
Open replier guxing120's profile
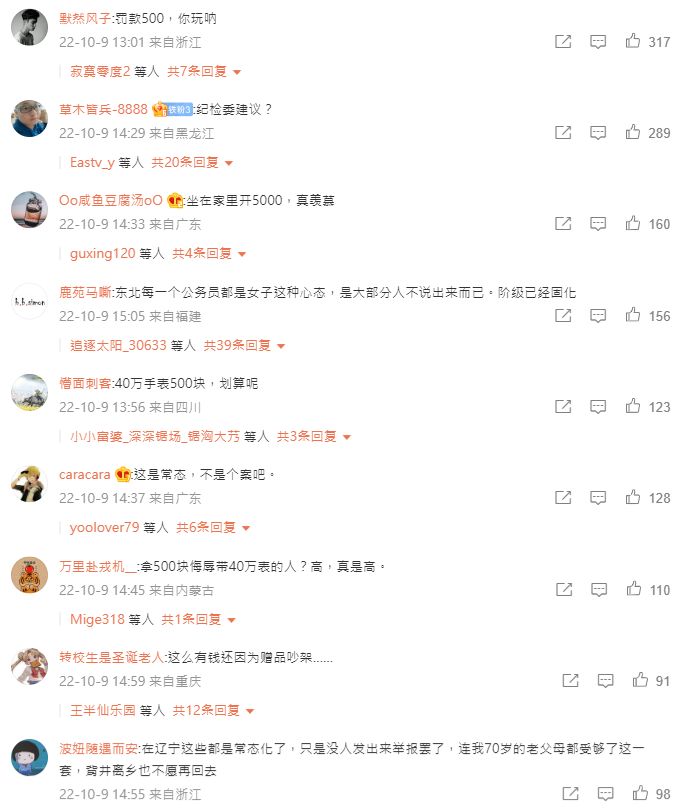[x=97, y=254]
